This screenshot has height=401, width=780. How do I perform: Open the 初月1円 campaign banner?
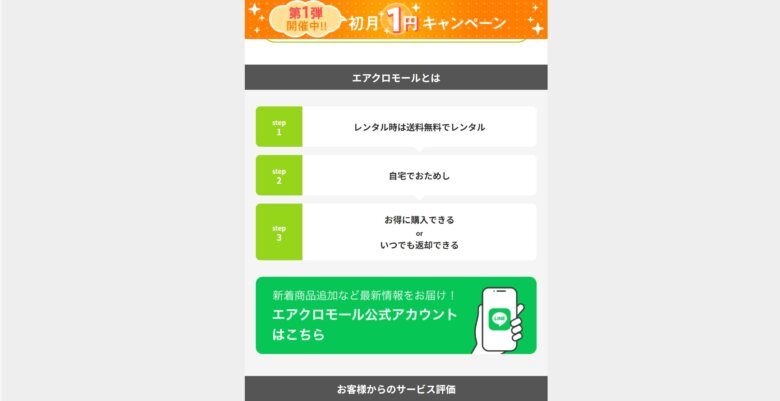coord(396,20)
